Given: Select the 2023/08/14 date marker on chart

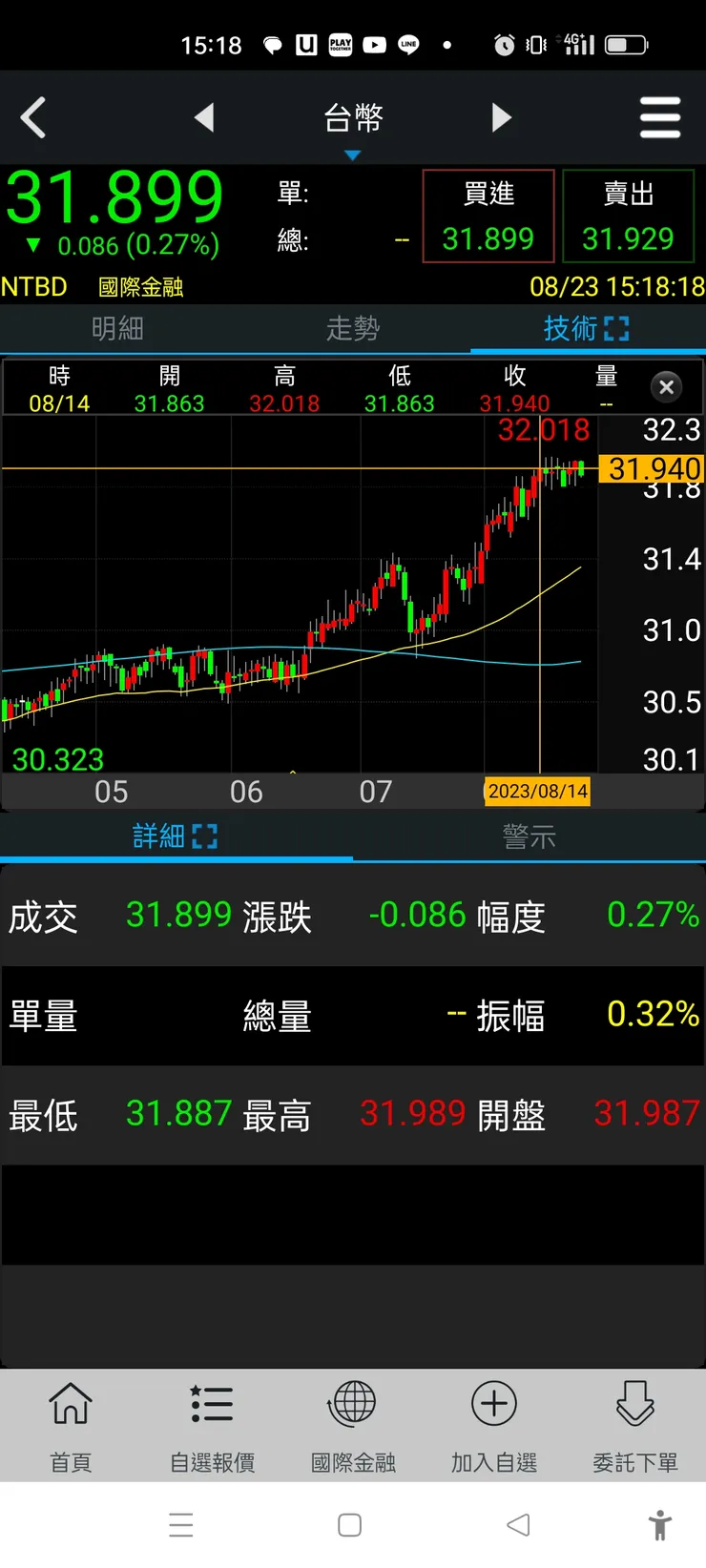Looking at the screenshot, I should [537, 792].
